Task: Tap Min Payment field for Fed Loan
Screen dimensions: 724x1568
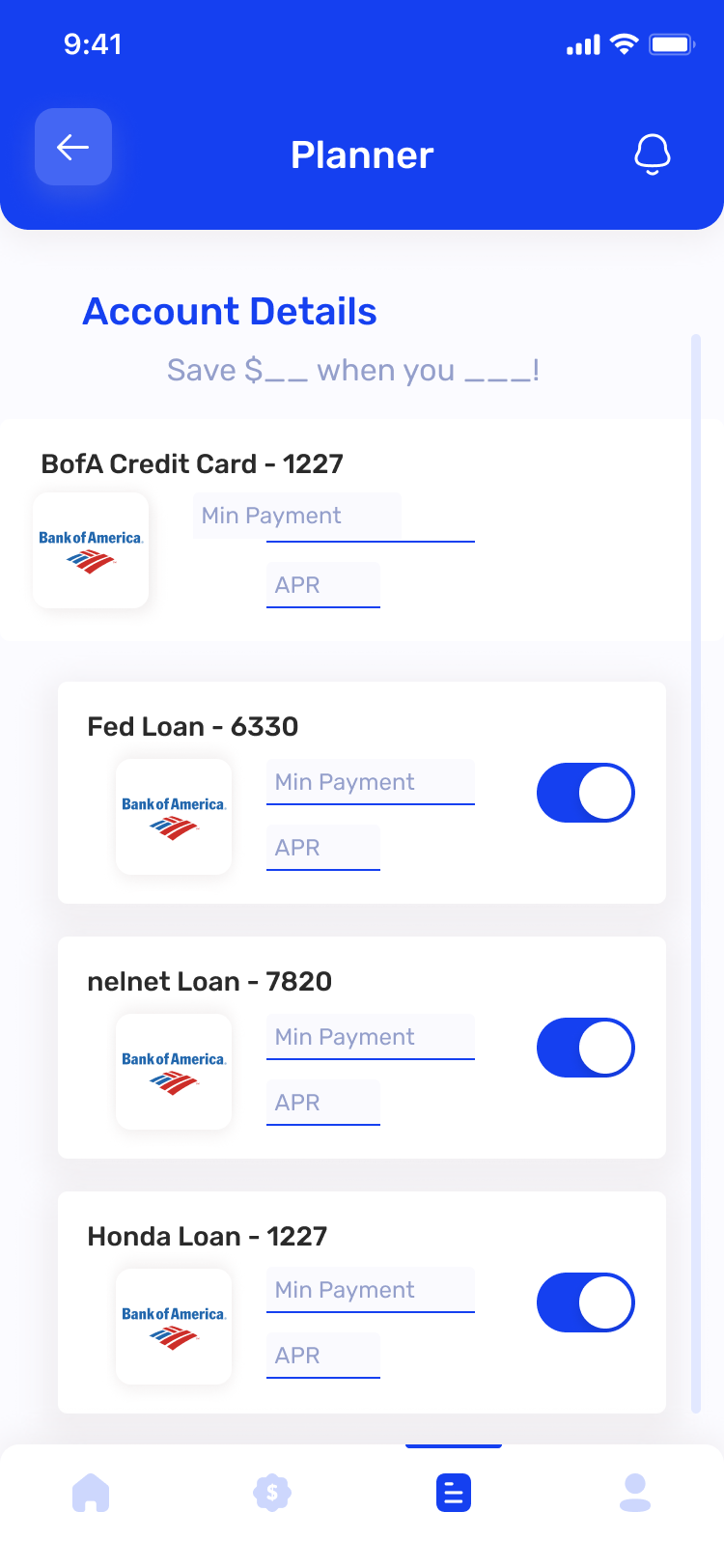Action: (371, 782)
